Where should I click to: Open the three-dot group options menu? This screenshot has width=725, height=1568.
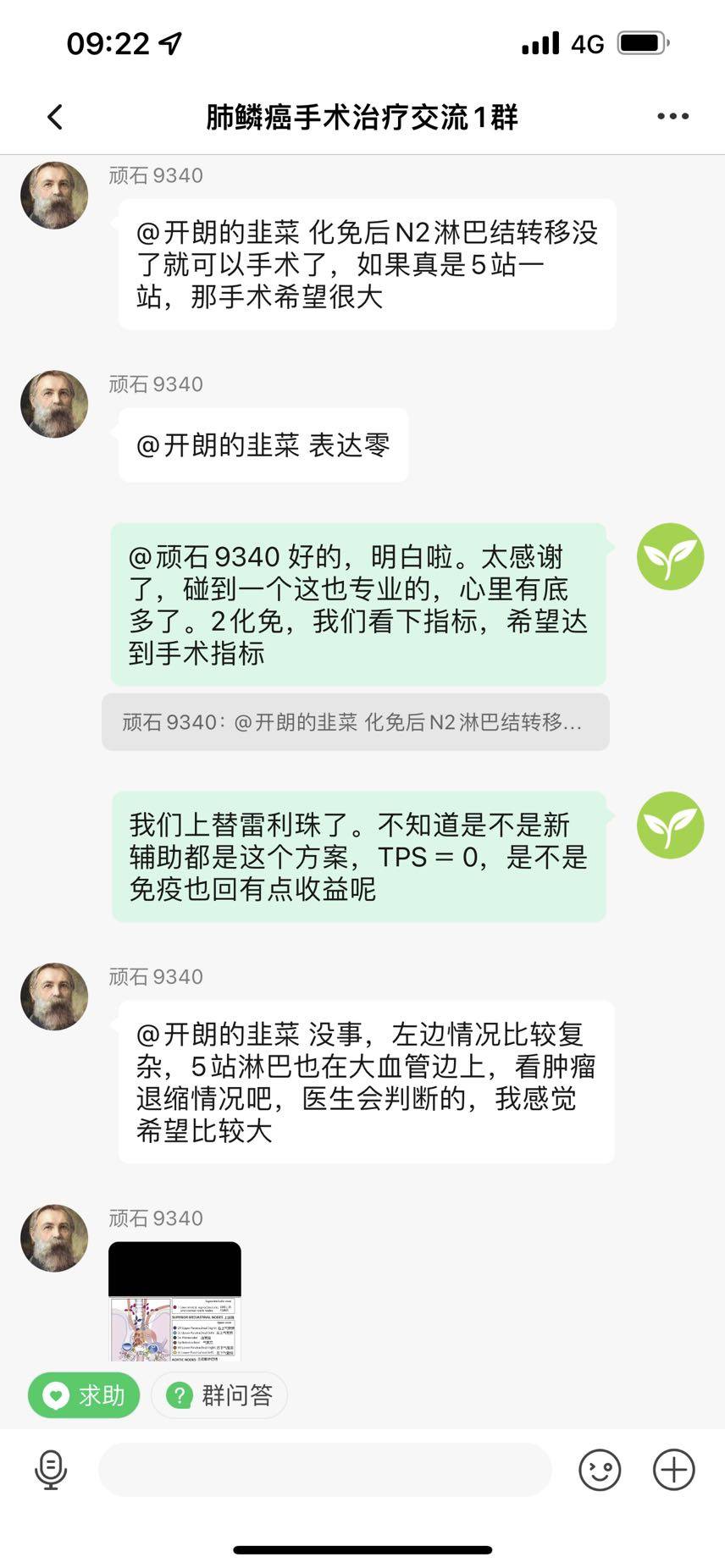672,117
